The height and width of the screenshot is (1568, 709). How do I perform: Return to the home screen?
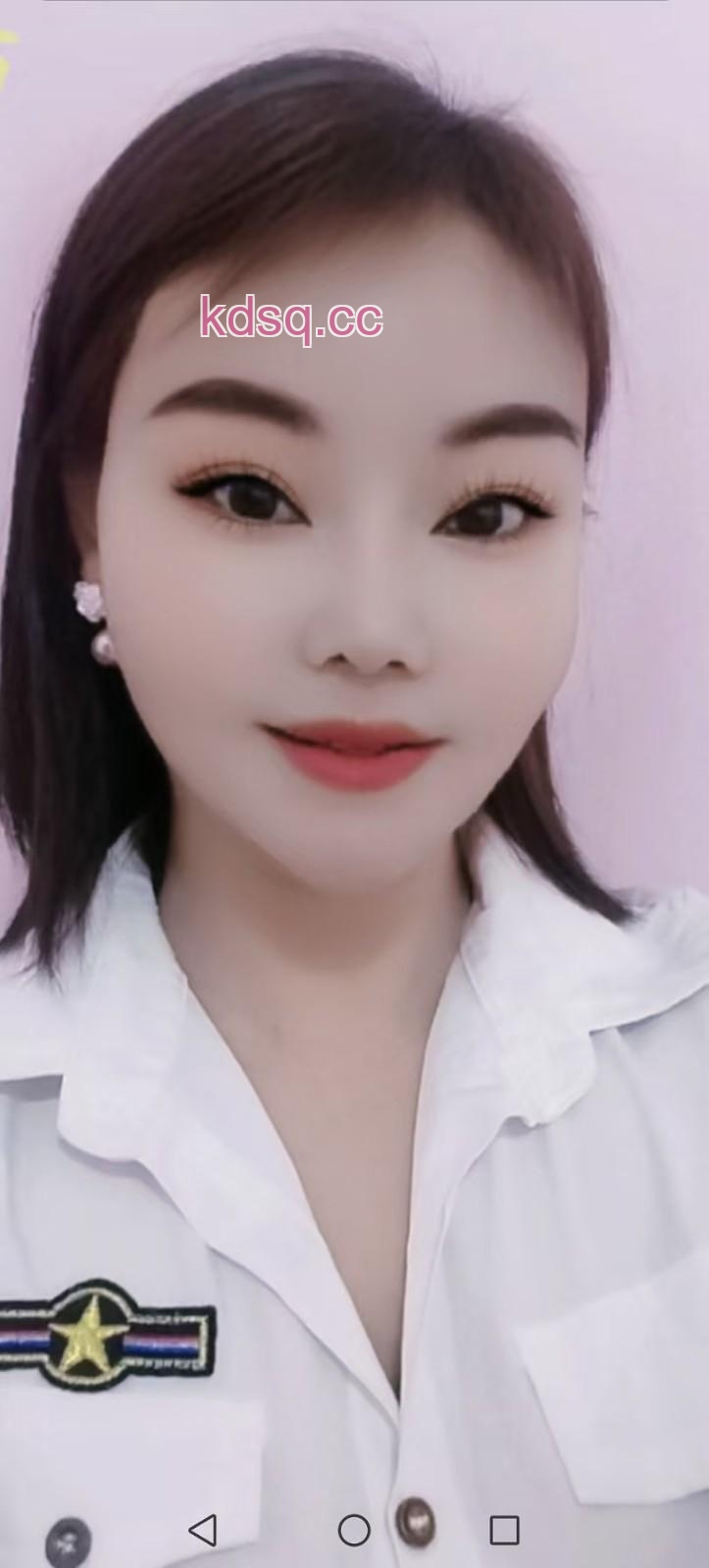click(x=354, y=1530)
